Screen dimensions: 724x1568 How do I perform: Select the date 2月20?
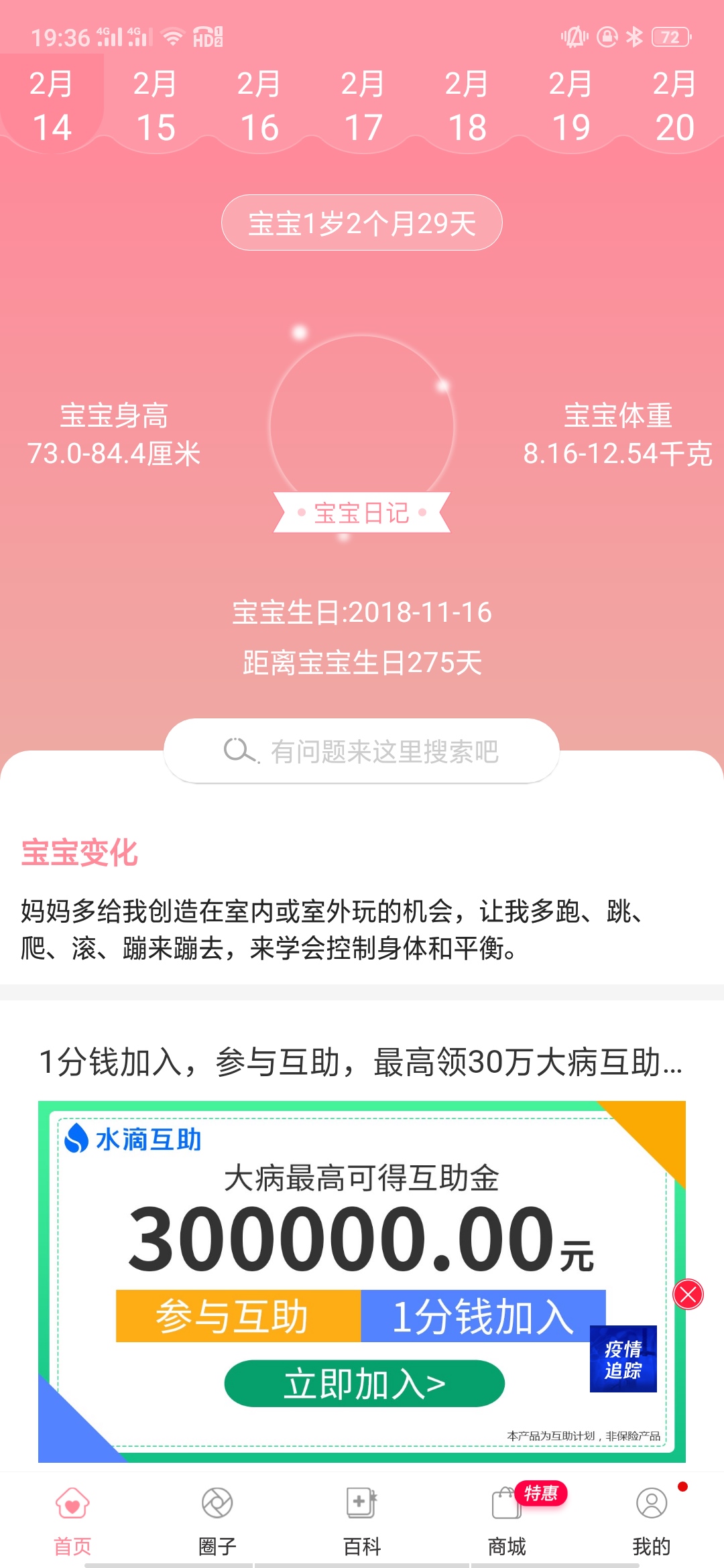coord(674,106)
